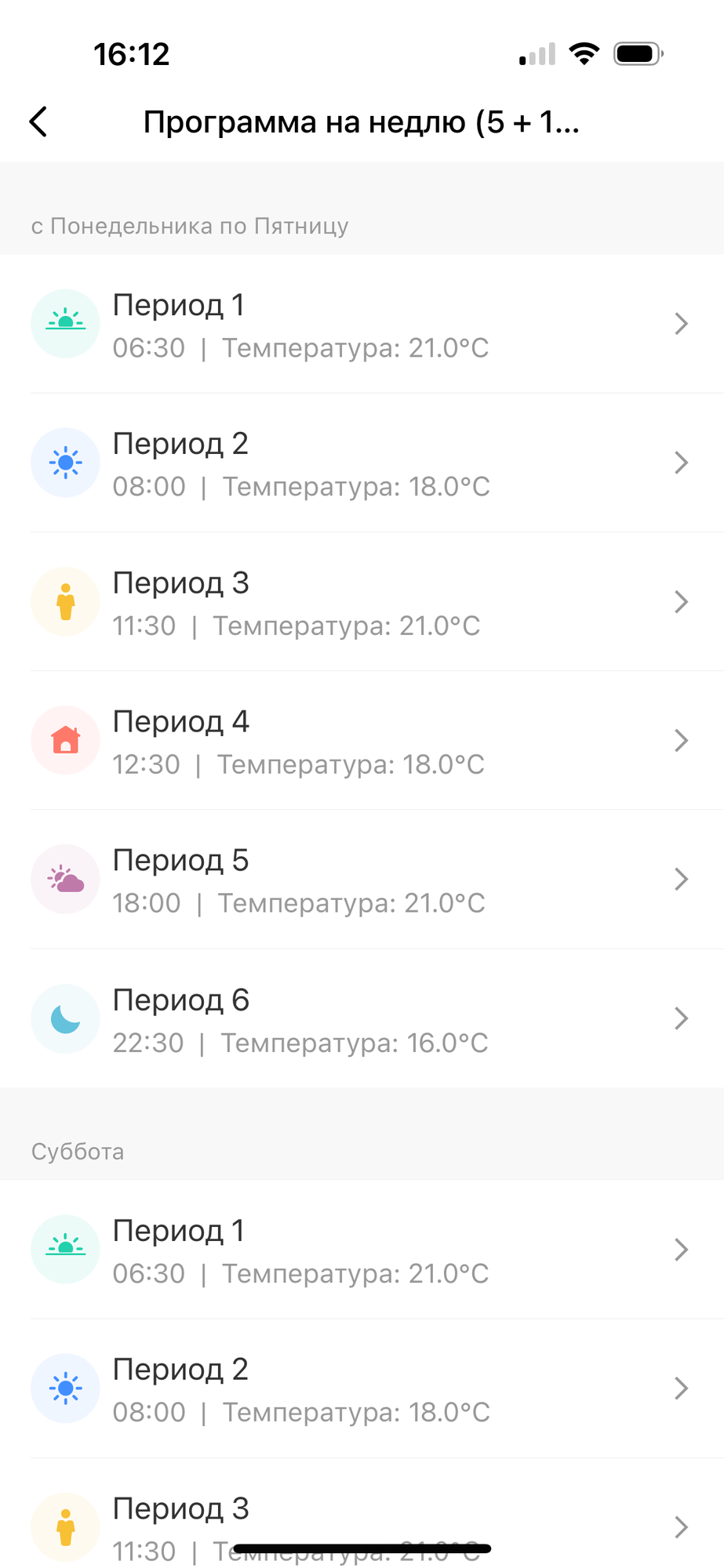The height and width of the screenshot is (1568, 724).
Task: Edit Период 6 starting at 22:30
Action: coord(361,1019)
